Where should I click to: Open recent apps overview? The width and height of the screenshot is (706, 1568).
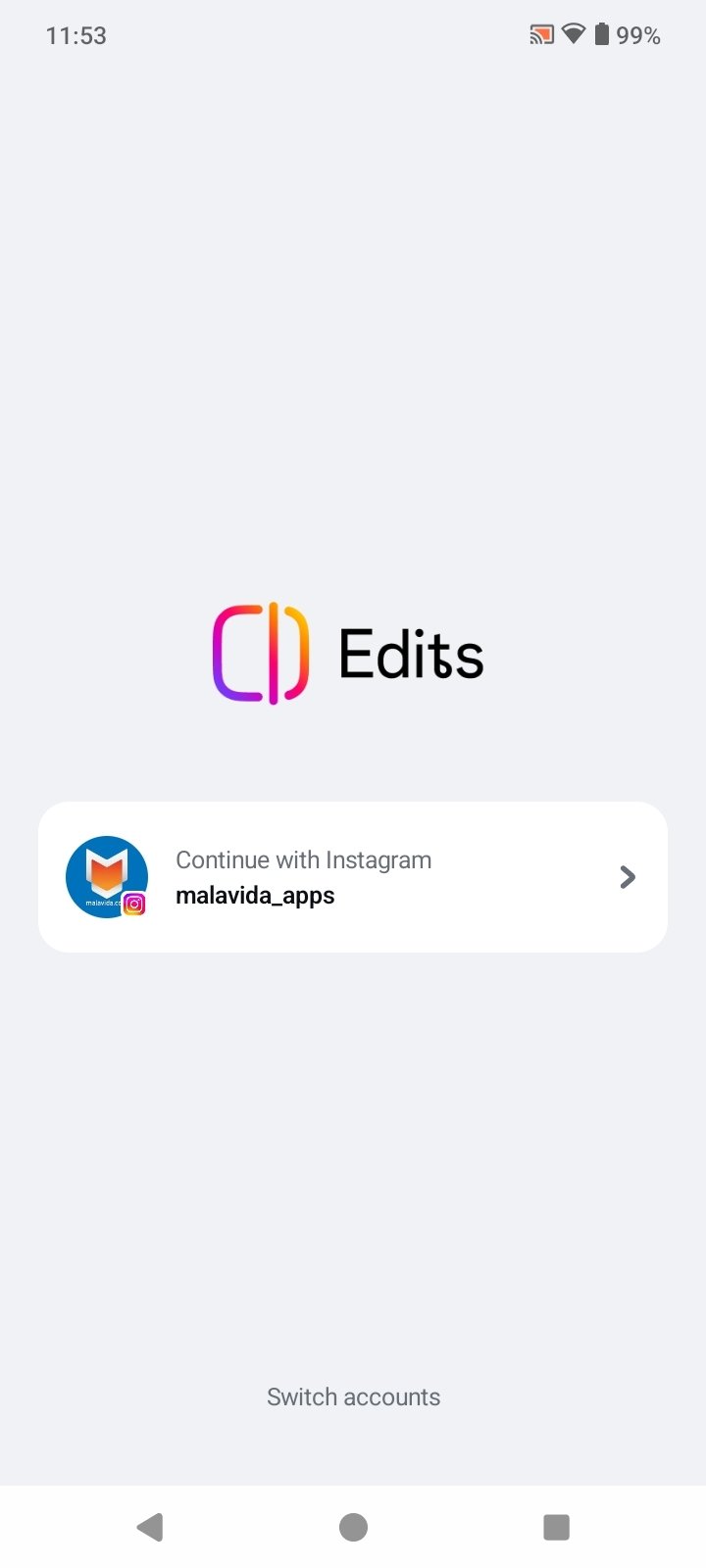click(x=556, y=1527)
